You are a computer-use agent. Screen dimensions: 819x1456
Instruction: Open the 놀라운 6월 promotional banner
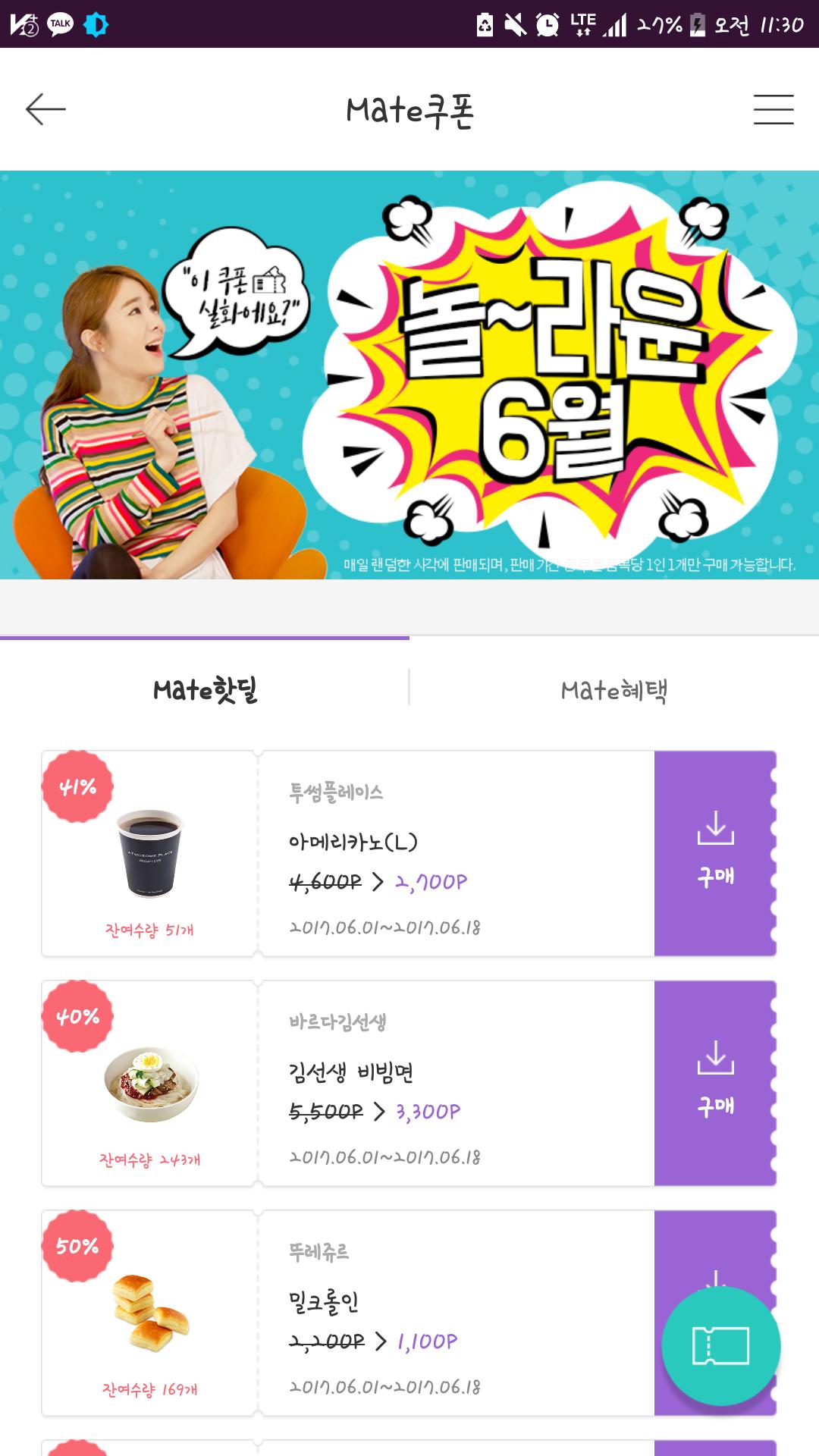(x=409, y=375)
